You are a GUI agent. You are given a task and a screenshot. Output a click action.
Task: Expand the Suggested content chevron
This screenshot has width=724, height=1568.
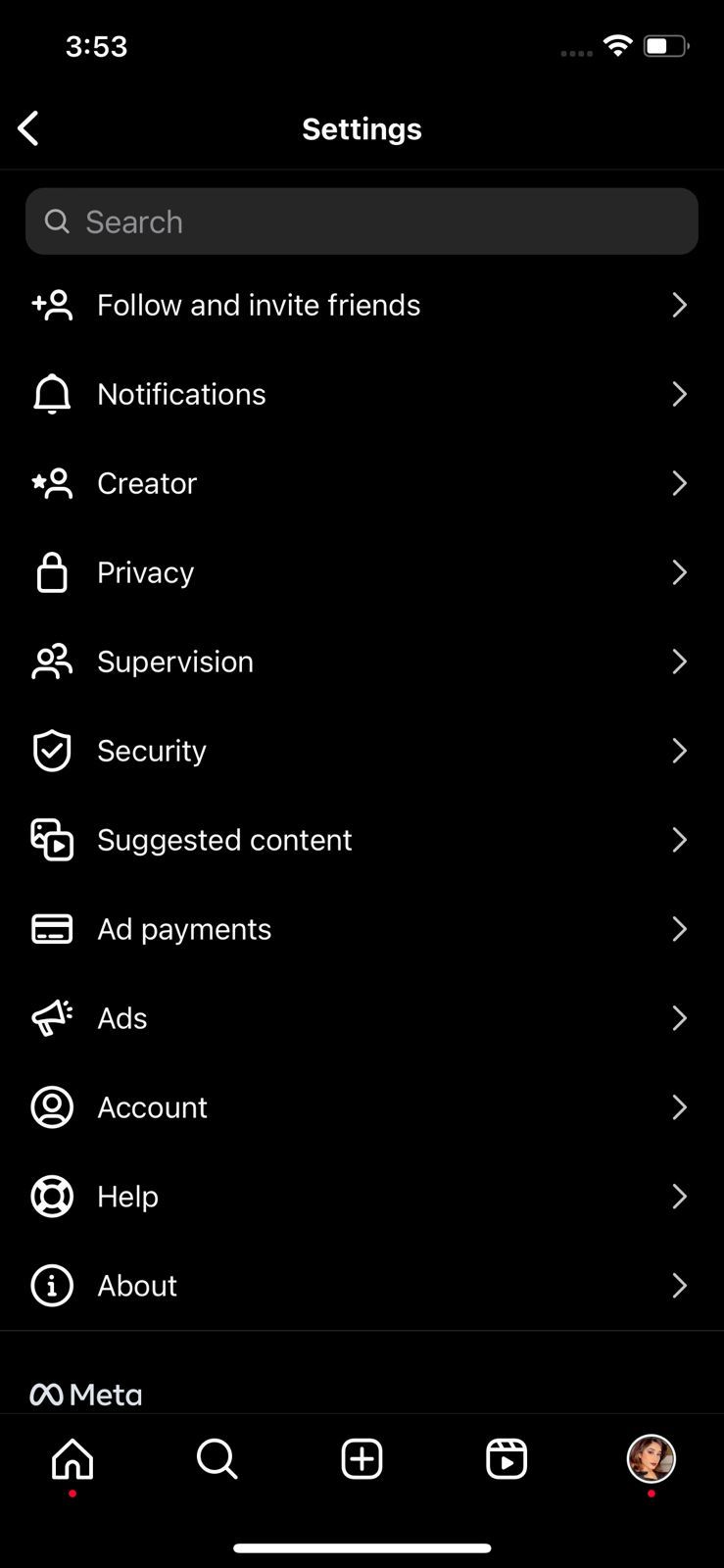(x=680, y=840)
